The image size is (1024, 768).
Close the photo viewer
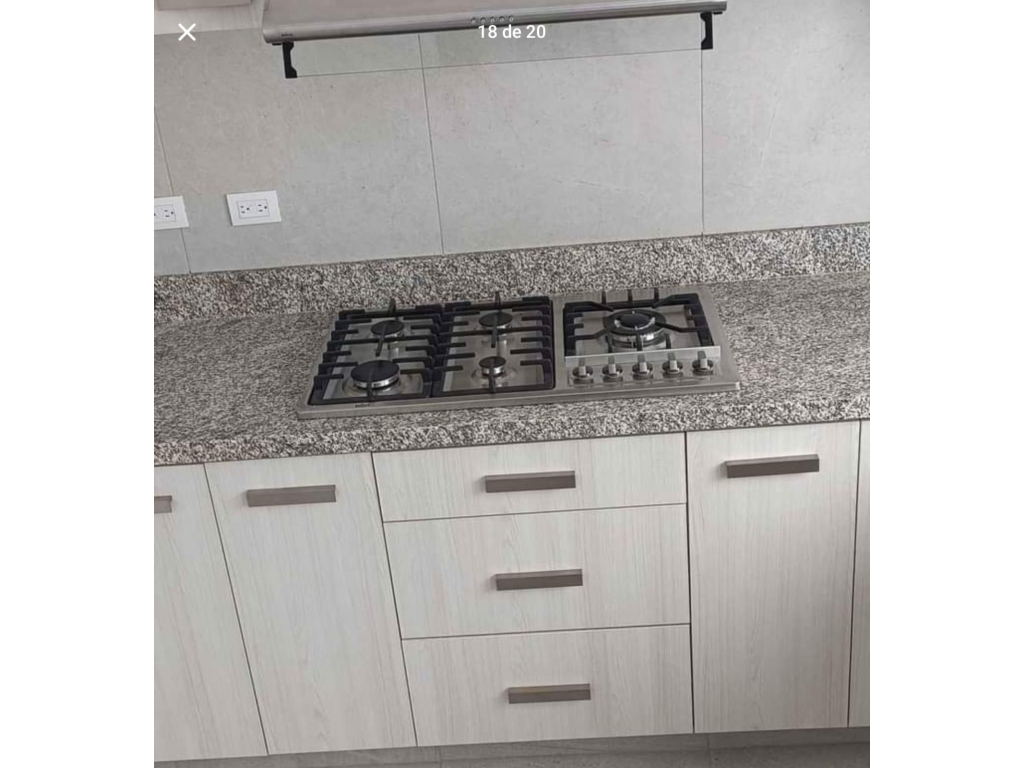tap(187, 32)
